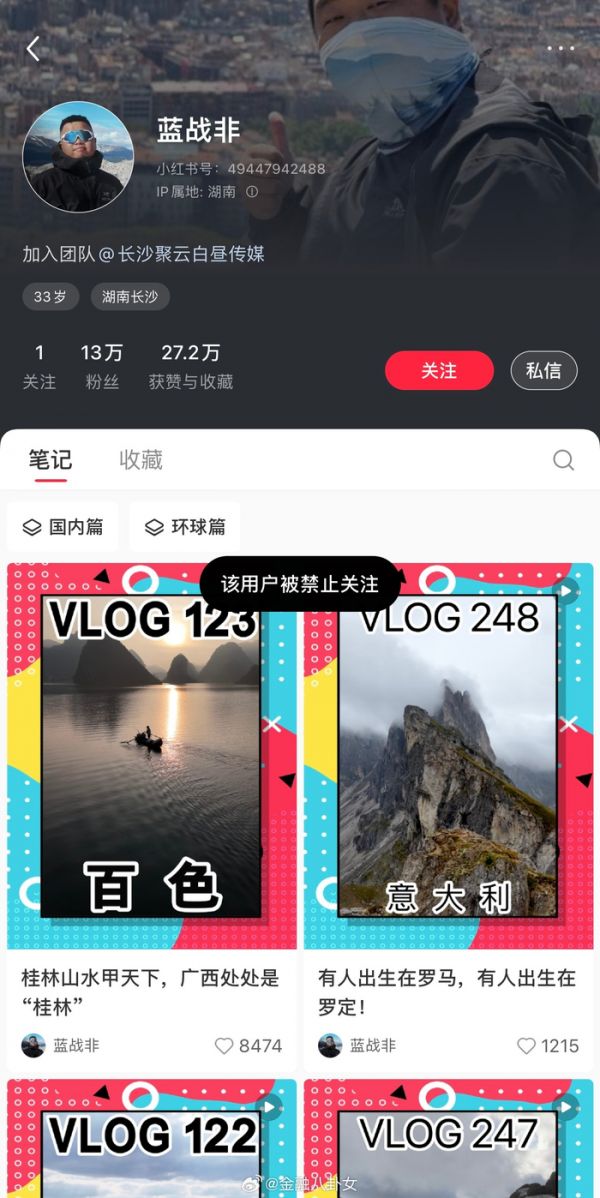Select the 笔记 tab
The height and width of the screenshot is (1198, 600).
(50, 460)
